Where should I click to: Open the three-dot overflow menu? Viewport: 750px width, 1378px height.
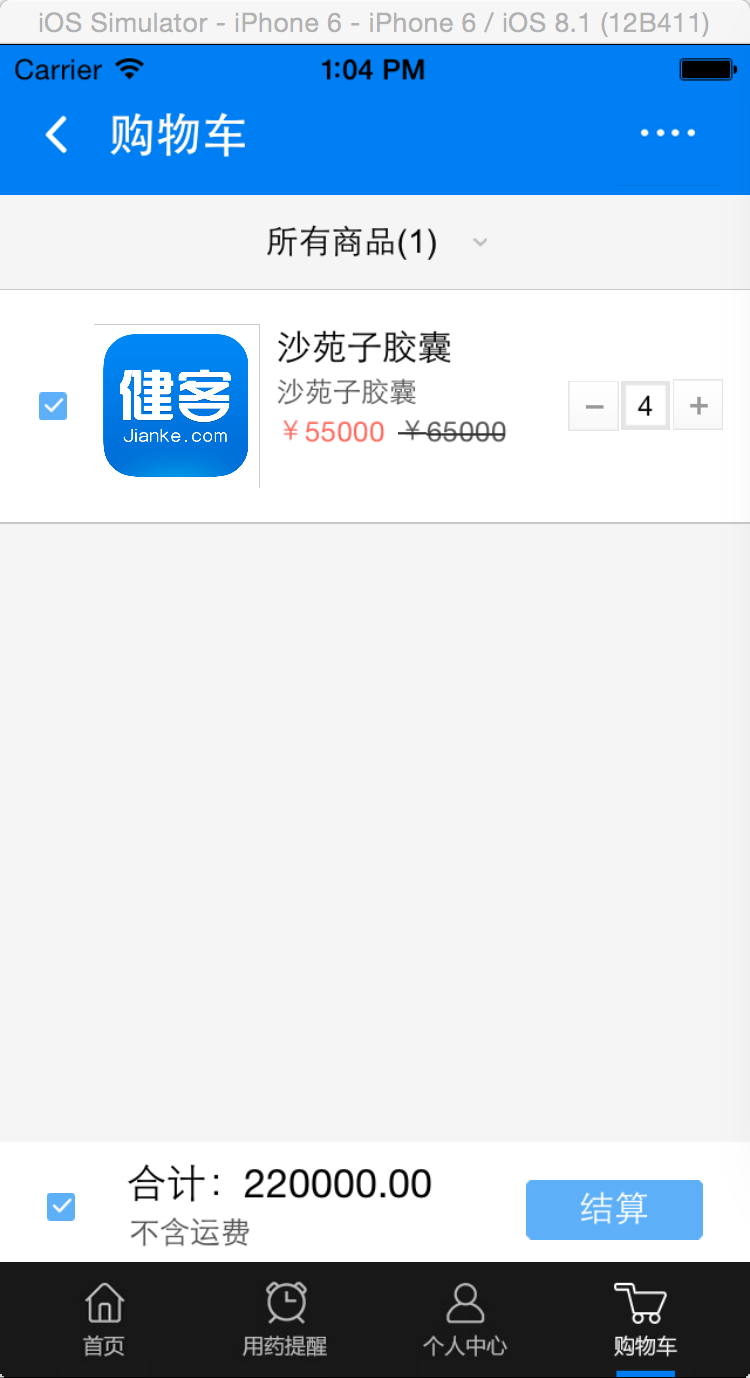[x=667, y=133]
